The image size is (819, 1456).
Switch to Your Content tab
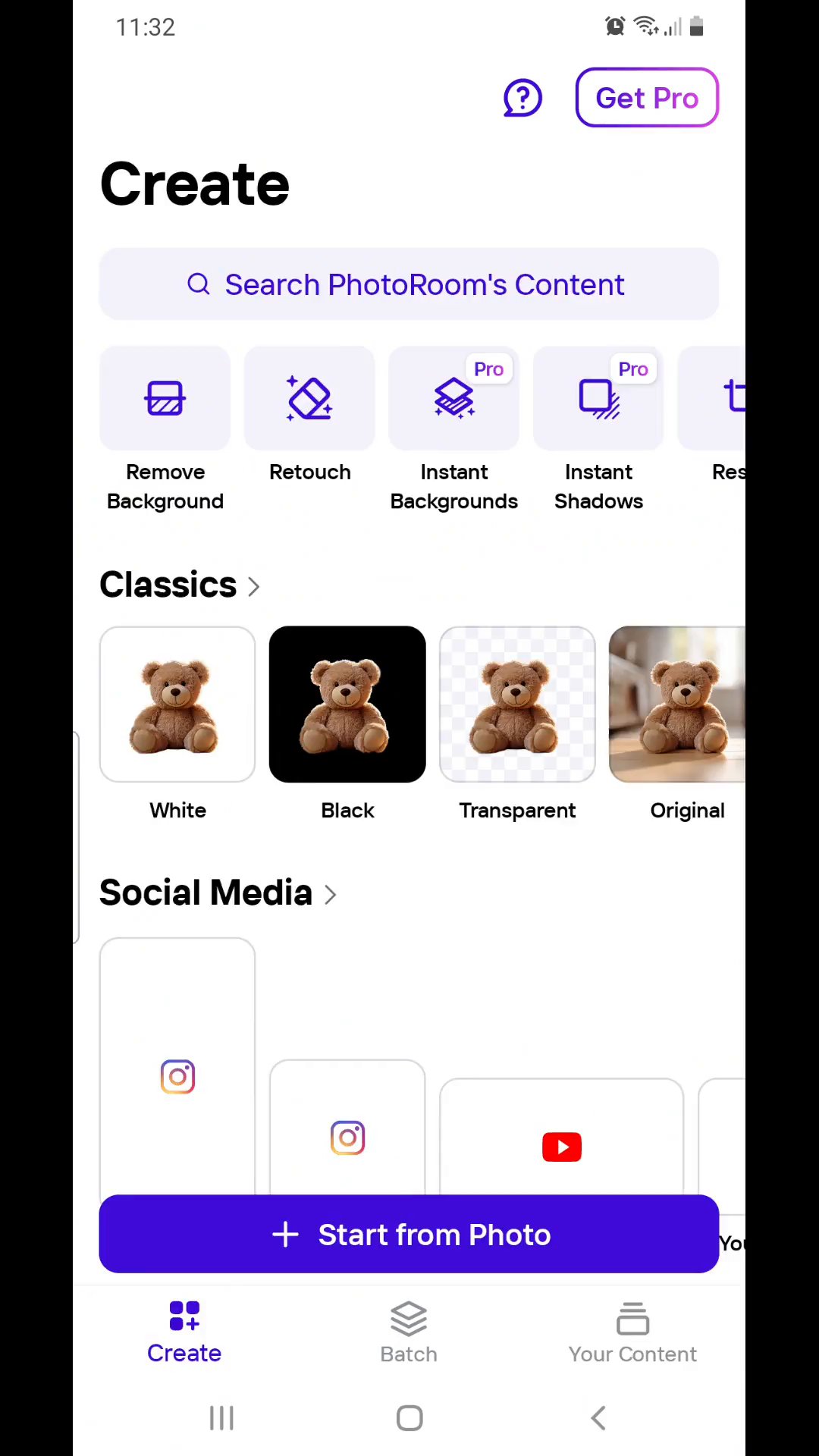632,1332
